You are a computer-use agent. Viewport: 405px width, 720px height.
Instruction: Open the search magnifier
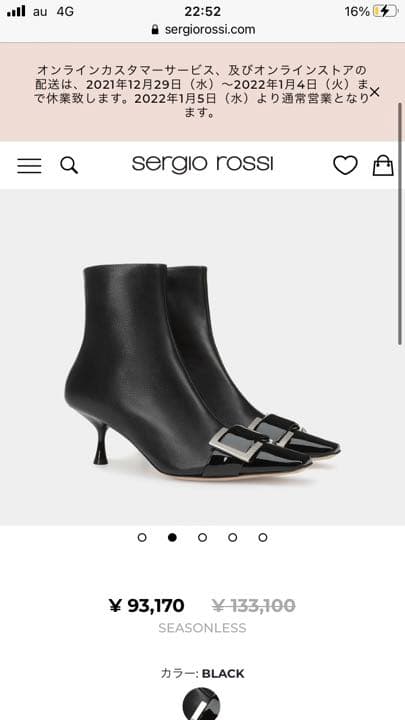pos(69,165)
